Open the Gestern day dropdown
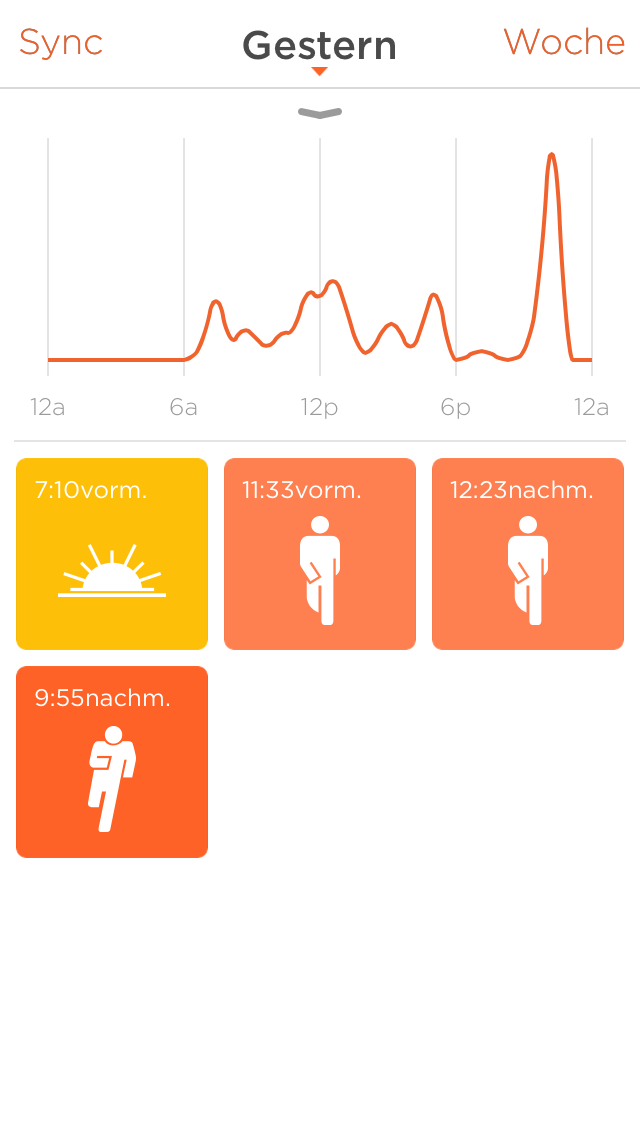640x1136 pixels. tap(319, 48)
